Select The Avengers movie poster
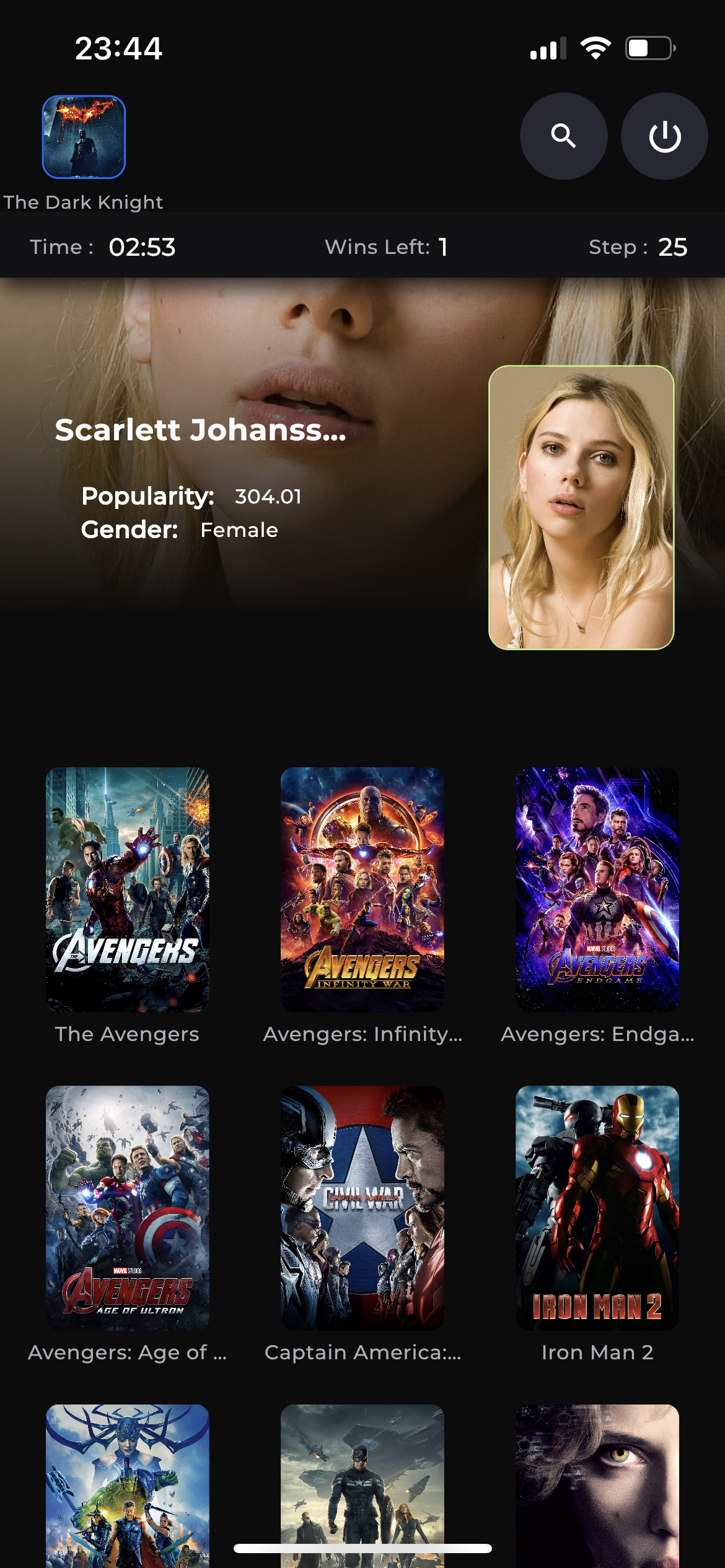Screen dimensions: 725x1568 pos(128,889)
